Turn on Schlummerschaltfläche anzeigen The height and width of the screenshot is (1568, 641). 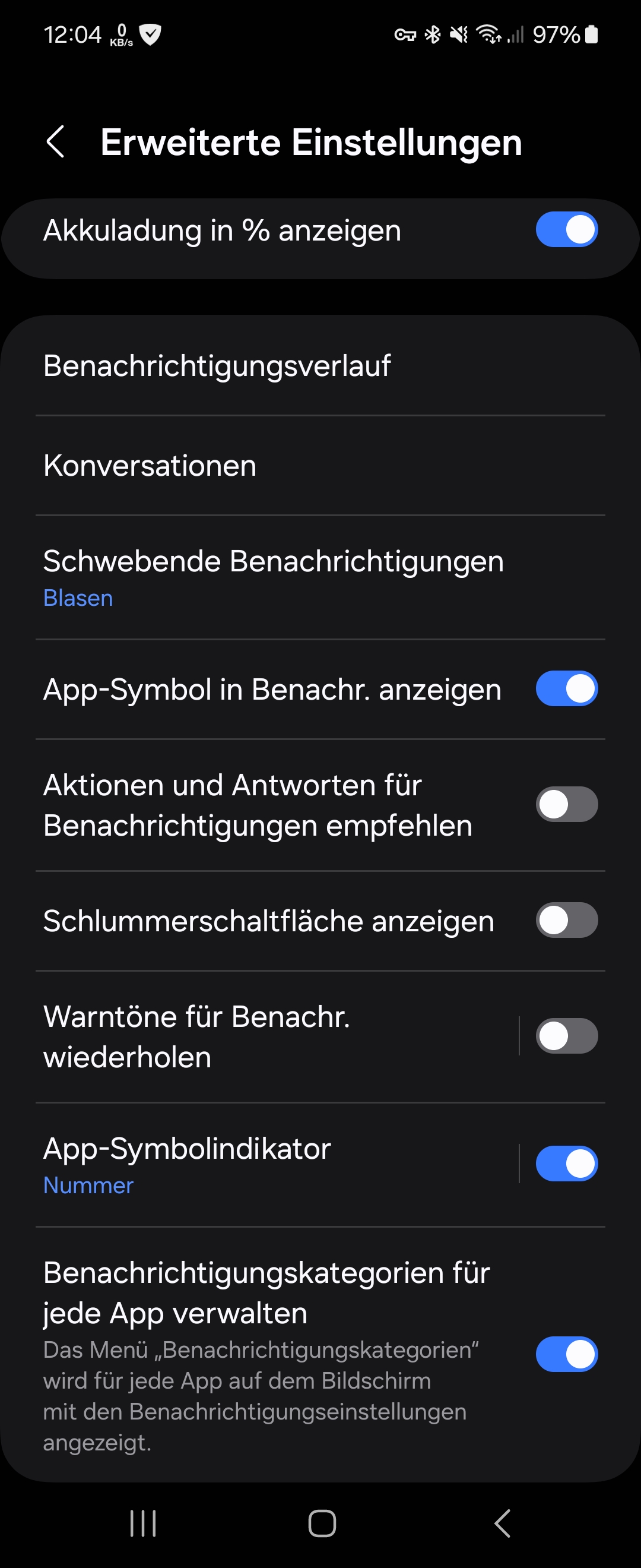click(566, 920)
